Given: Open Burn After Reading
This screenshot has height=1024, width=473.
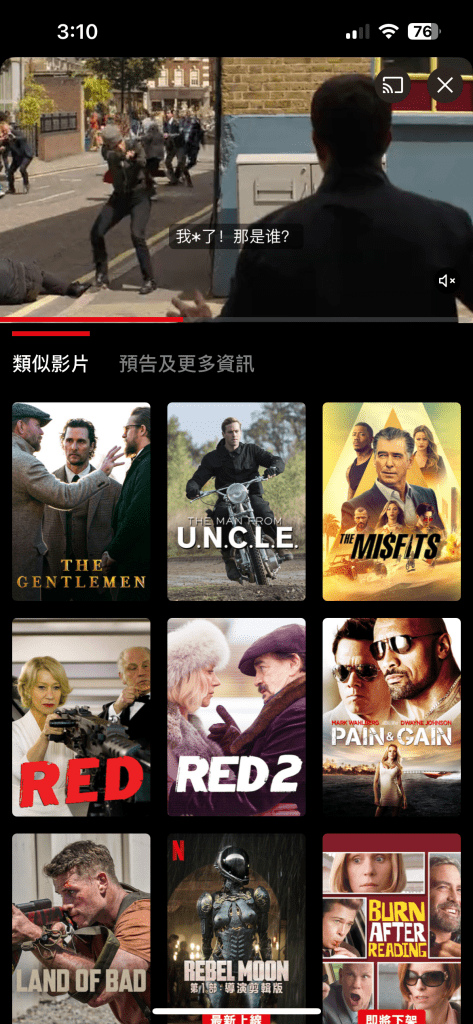Looking at the screenshot, I should [391, 928].
